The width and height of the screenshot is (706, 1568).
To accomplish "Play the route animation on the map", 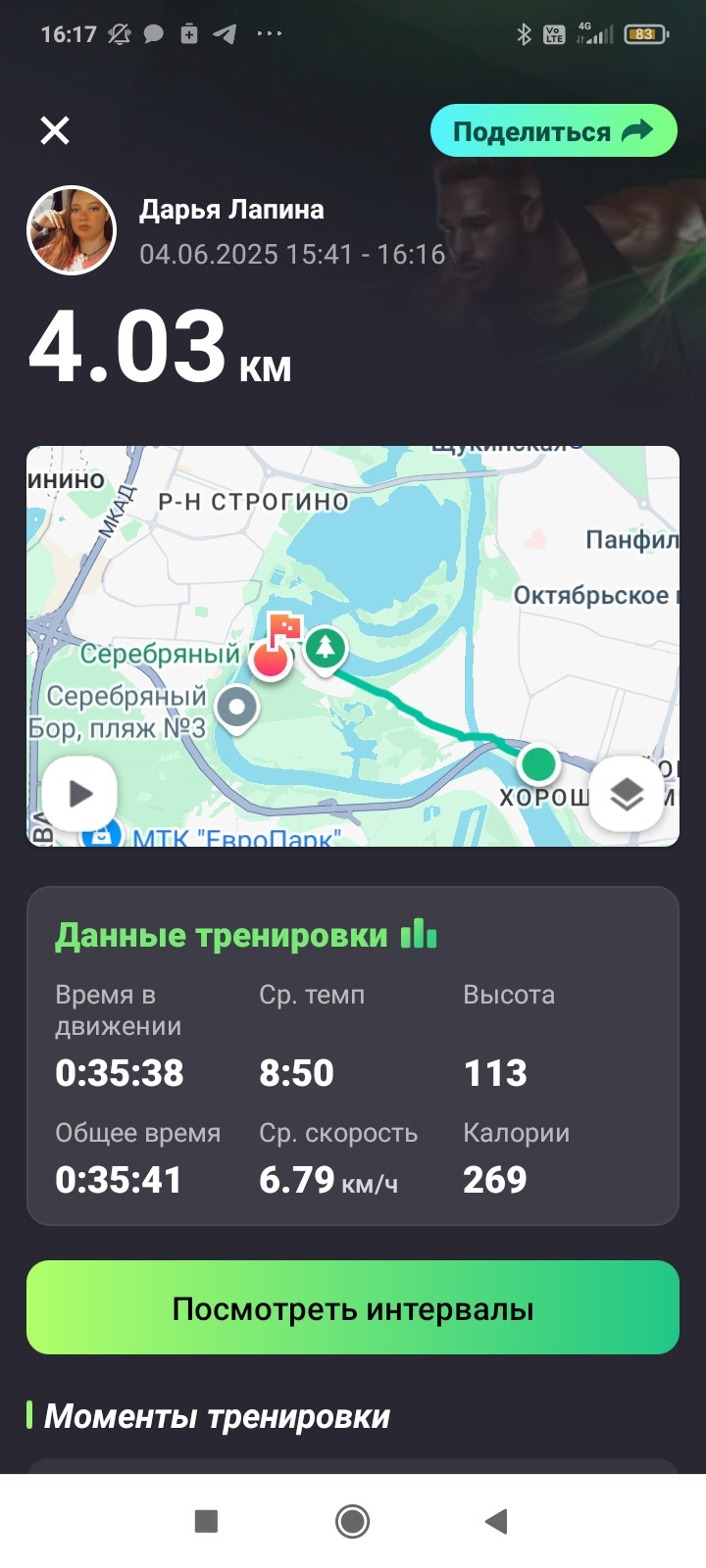I will click(79, 793).
